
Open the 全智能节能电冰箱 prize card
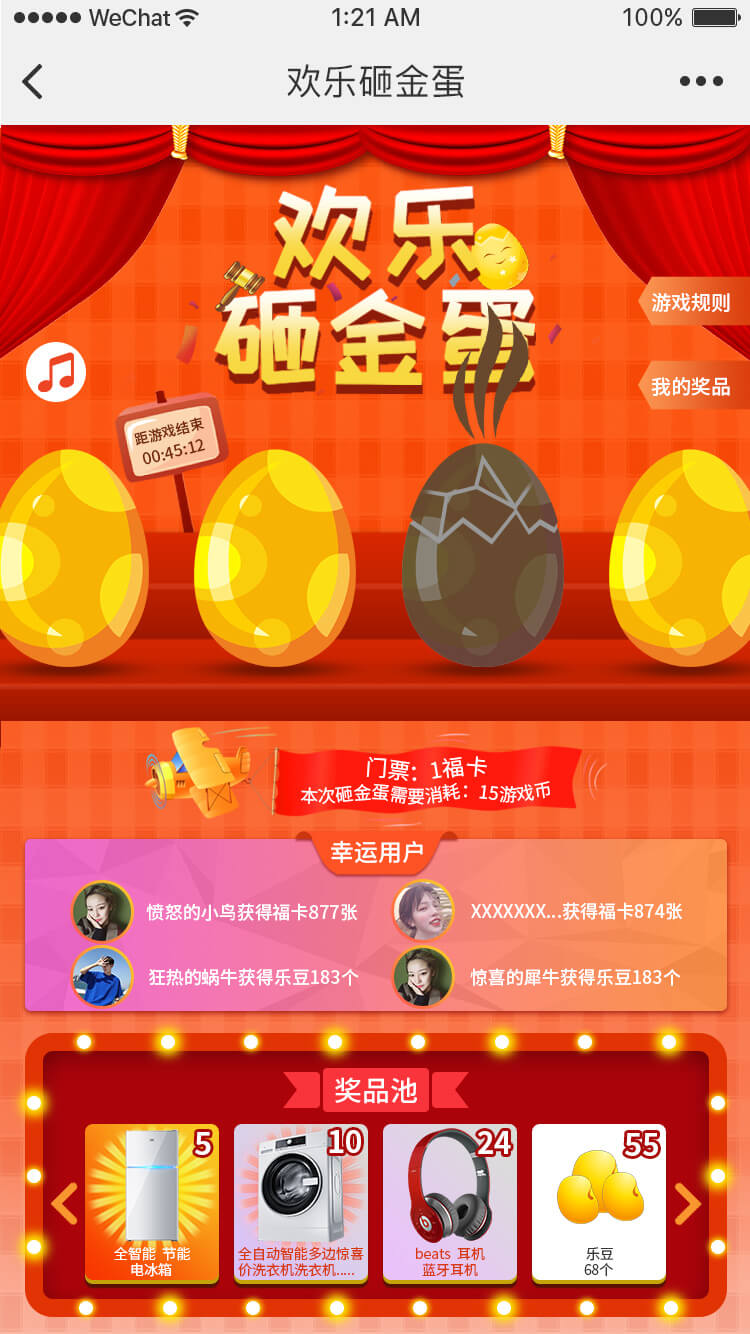pos(151,1202)
